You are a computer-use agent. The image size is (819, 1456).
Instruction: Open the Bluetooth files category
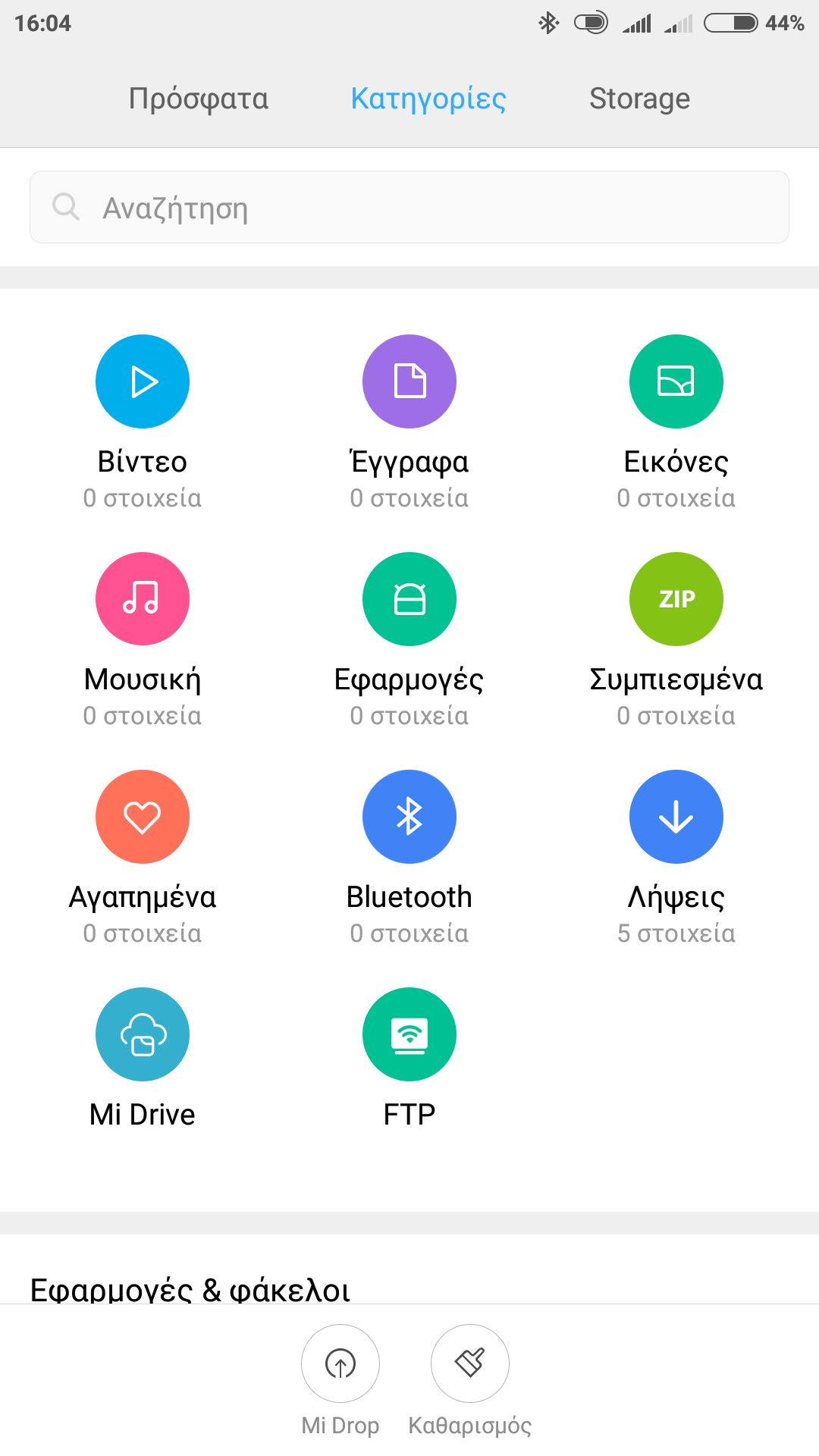coord(409,817)
